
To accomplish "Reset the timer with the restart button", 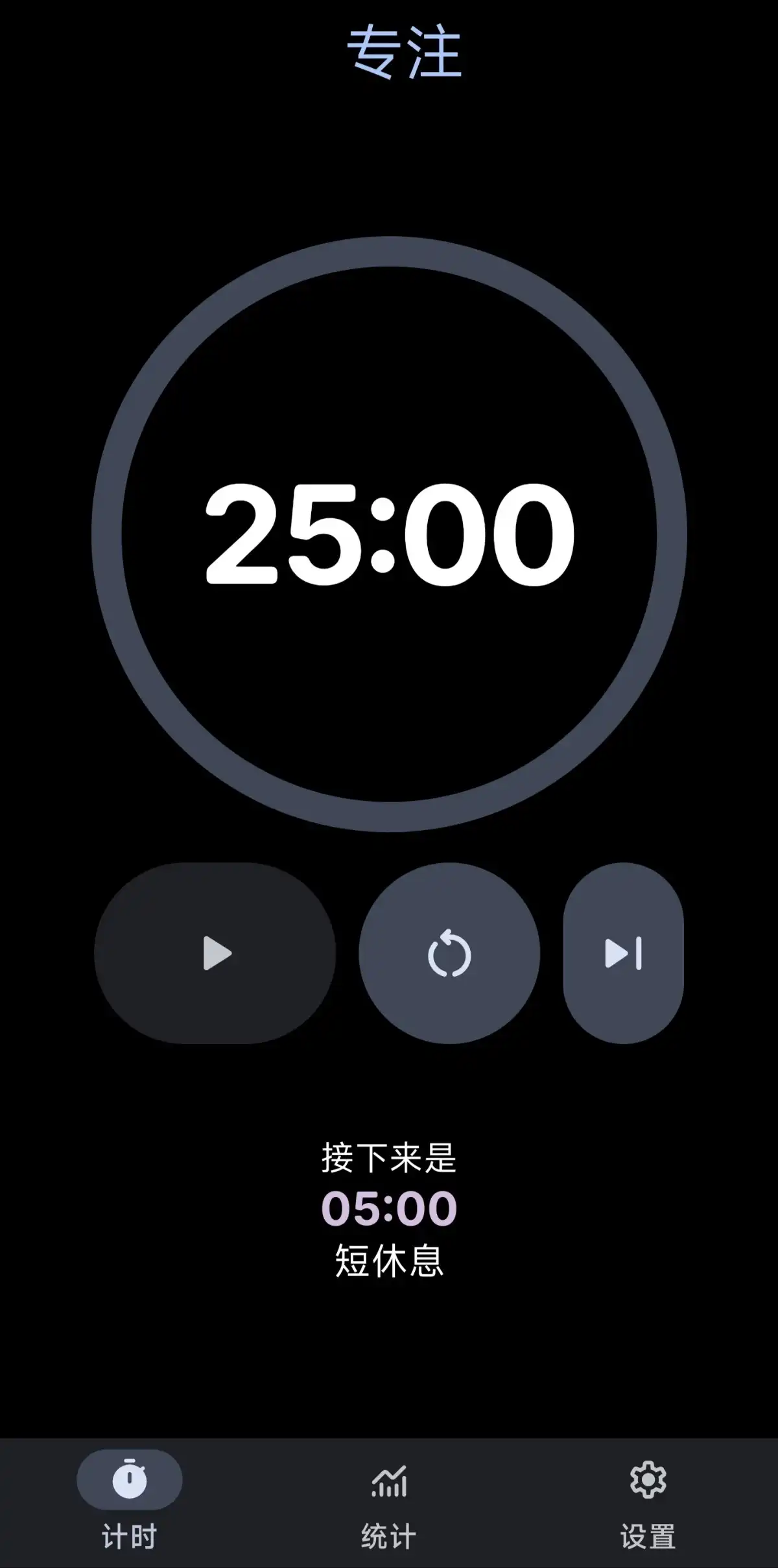I will 449,953.
